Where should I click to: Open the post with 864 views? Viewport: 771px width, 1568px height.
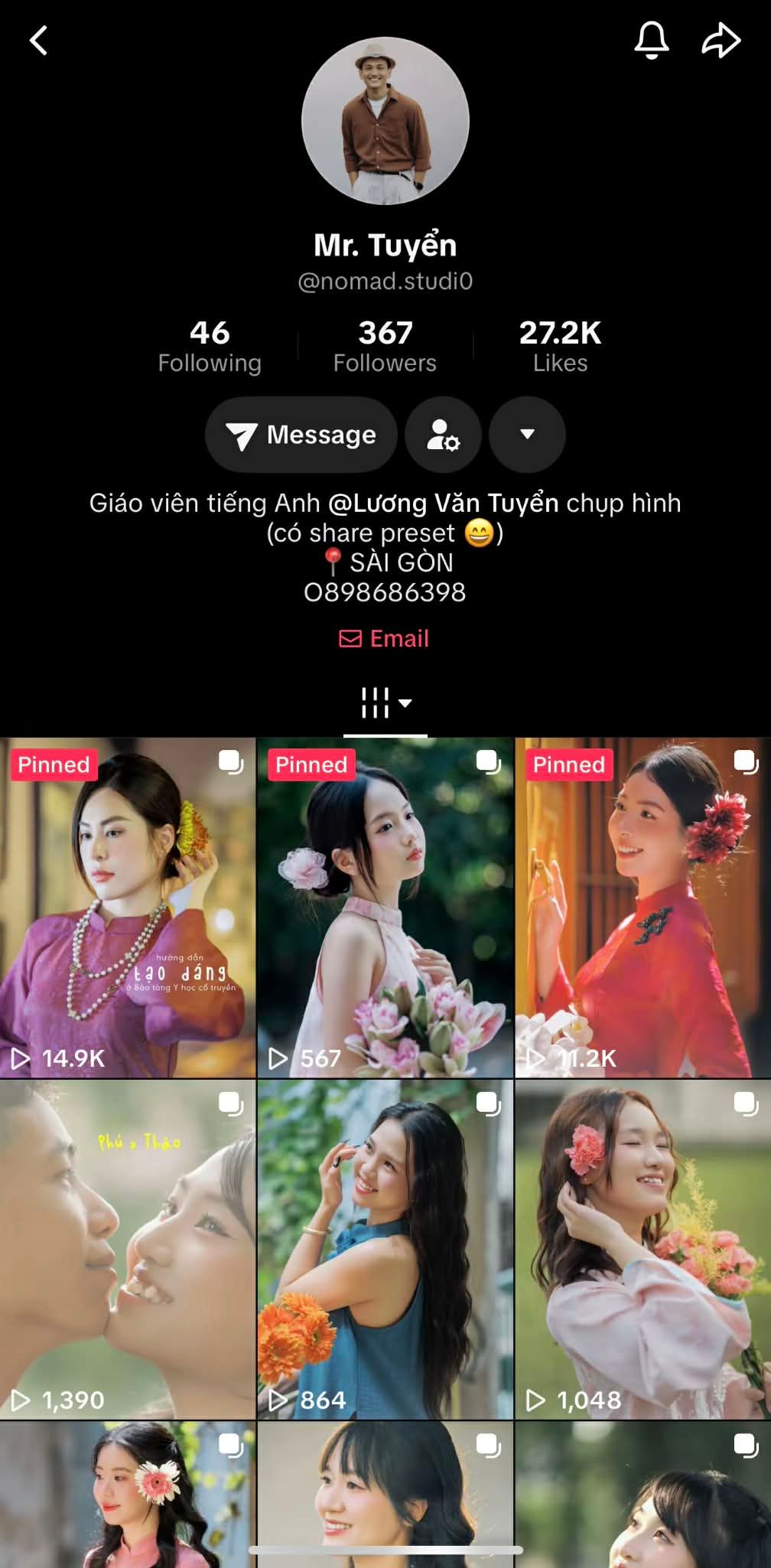click(x=385, y=1249)
